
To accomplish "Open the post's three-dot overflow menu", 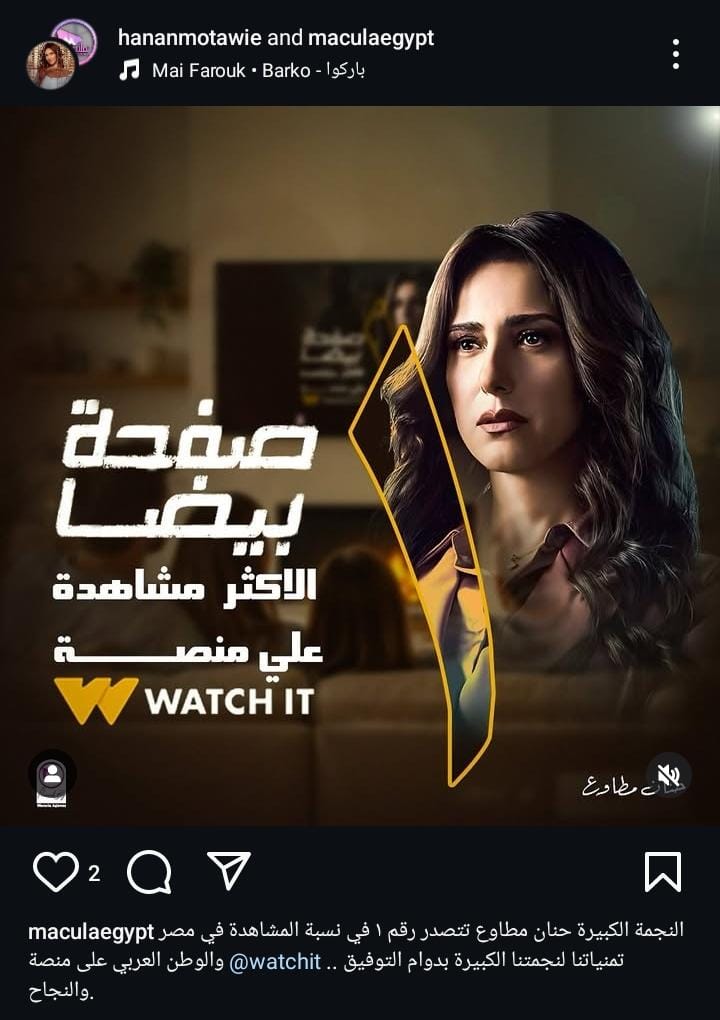I will tap(677, 54).
